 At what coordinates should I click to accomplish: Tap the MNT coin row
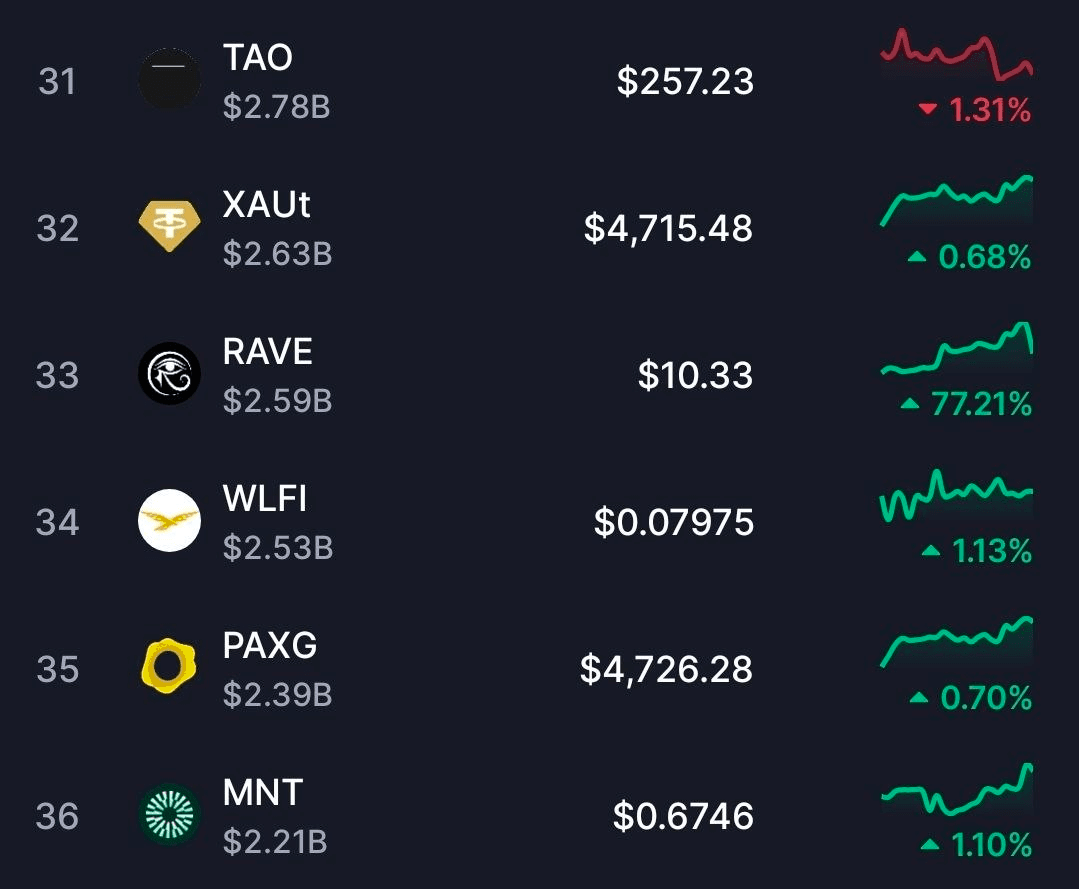point(262,794)
